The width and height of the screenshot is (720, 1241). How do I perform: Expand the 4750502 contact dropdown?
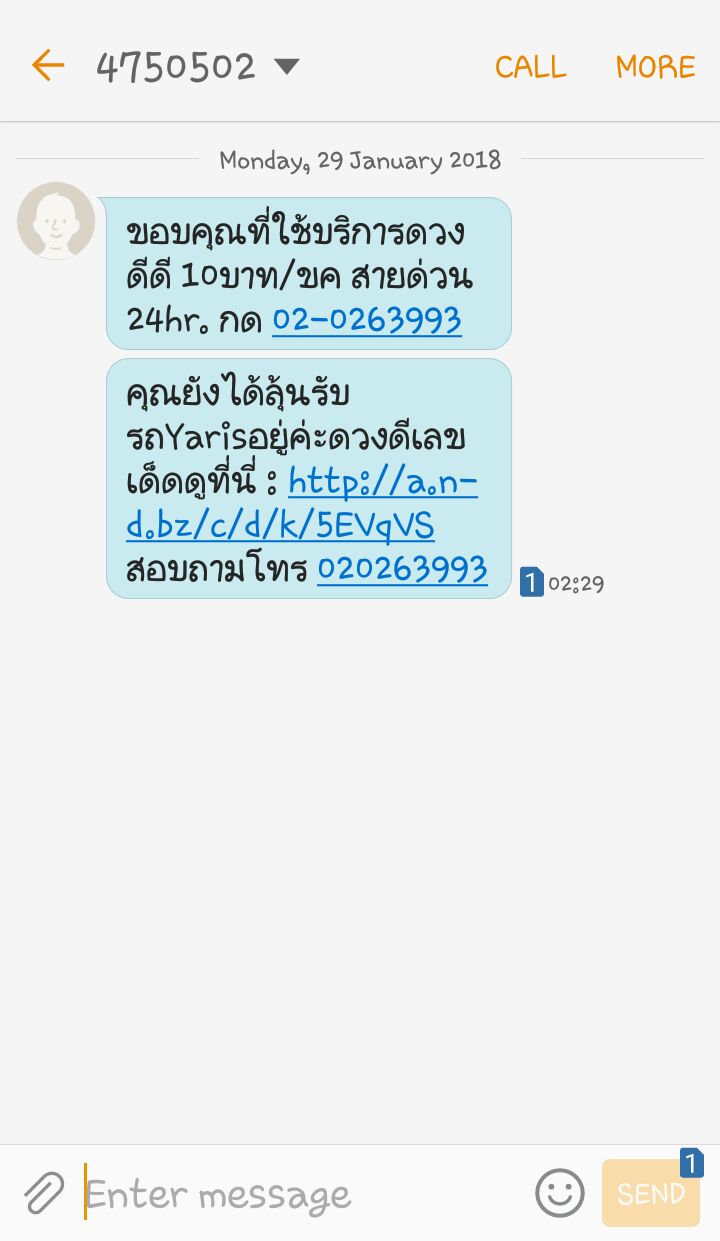[x=287, y=67]
